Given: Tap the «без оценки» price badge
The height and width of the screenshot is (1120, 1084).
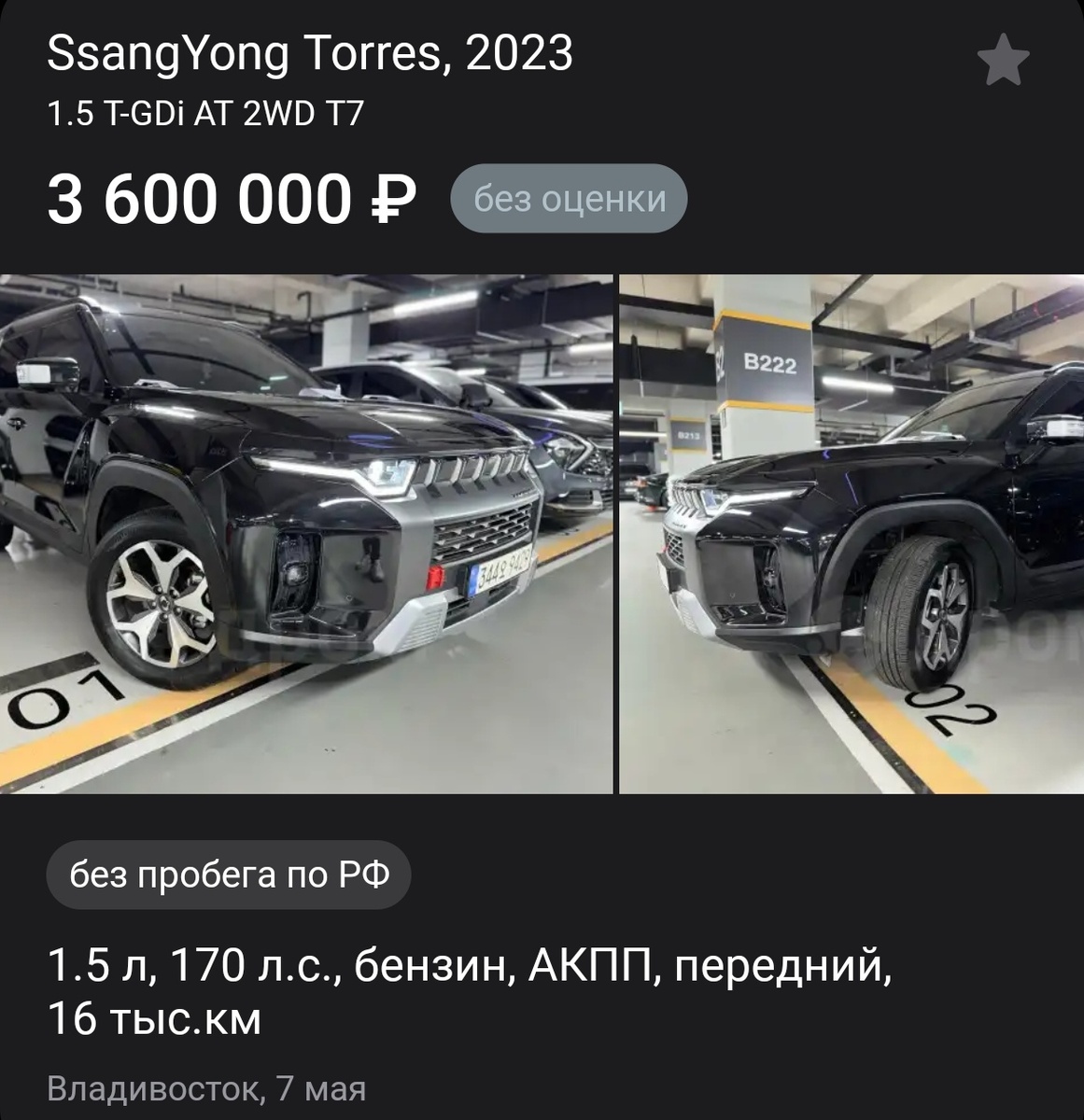Looking at the screenshot, I should pos(569,199).
